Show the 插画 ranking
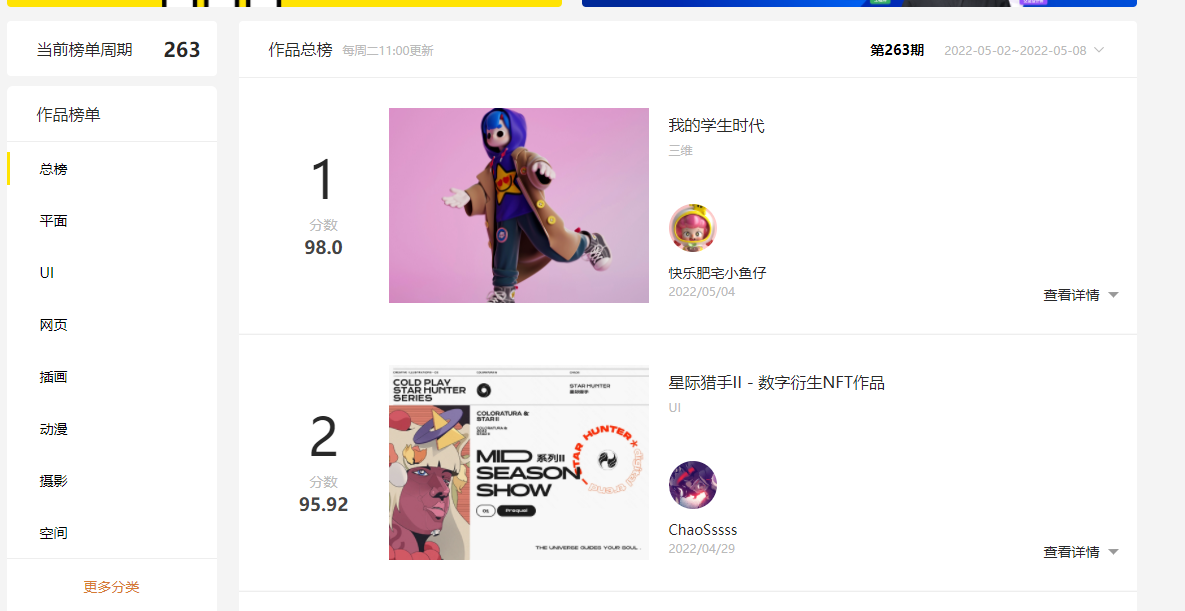 pos(54,377)
